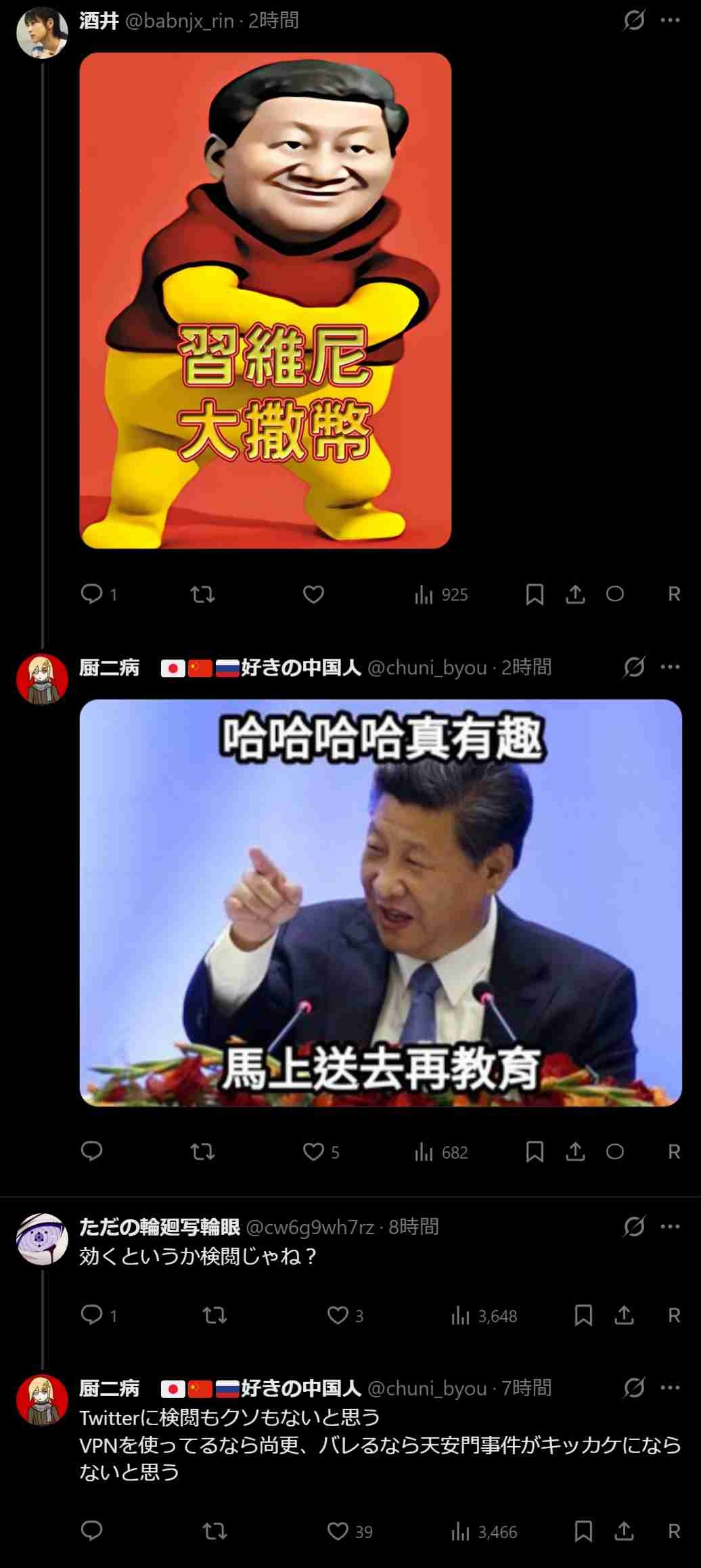Screen dimensions: 701x1568
Task: Open overflow menu on 酒井's post
Action: (x=670, y=20)
